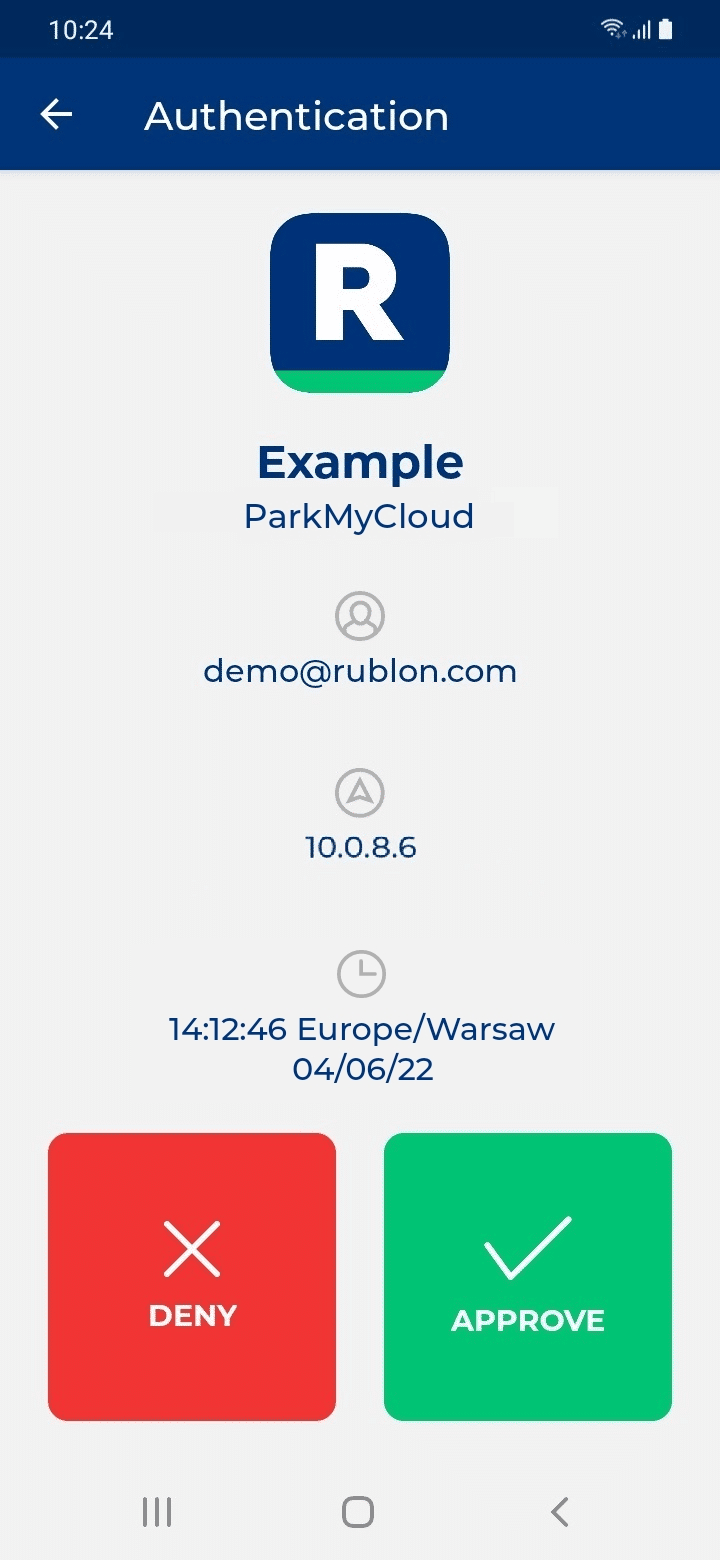Go back from the Authentication screen

tap(57, 115)
